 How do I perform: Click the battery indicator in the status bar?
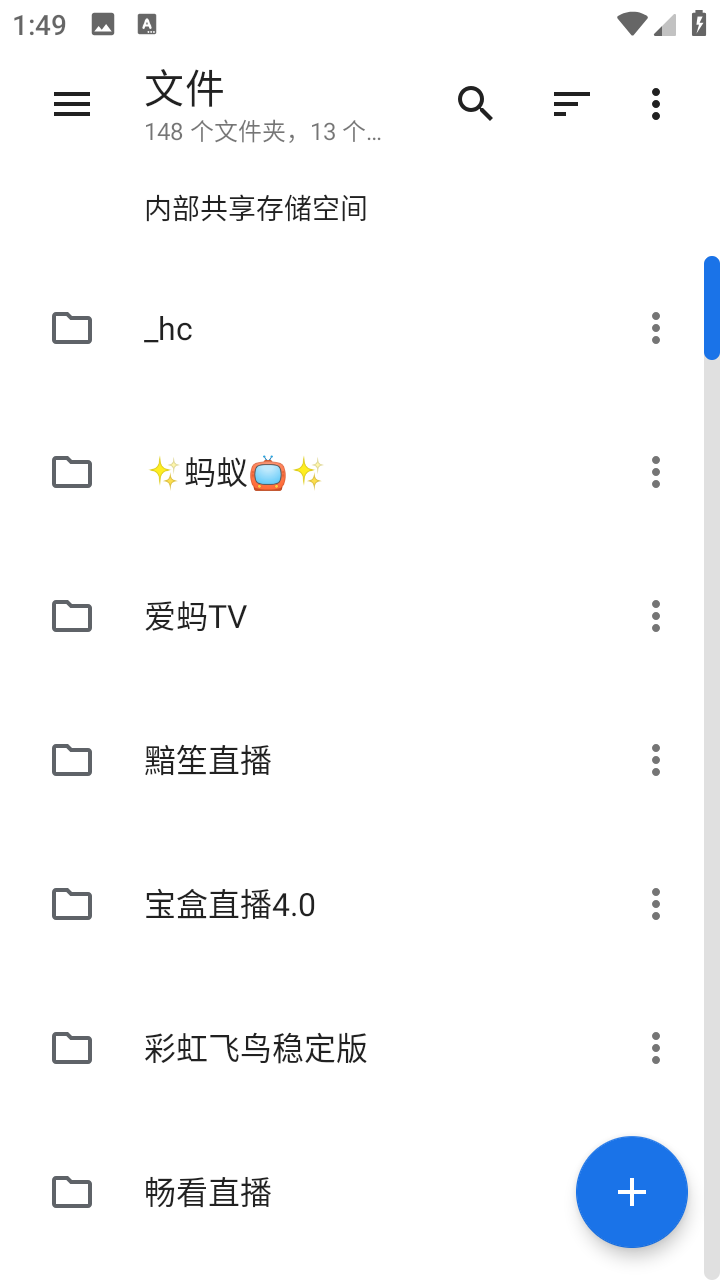coord(699,24)
